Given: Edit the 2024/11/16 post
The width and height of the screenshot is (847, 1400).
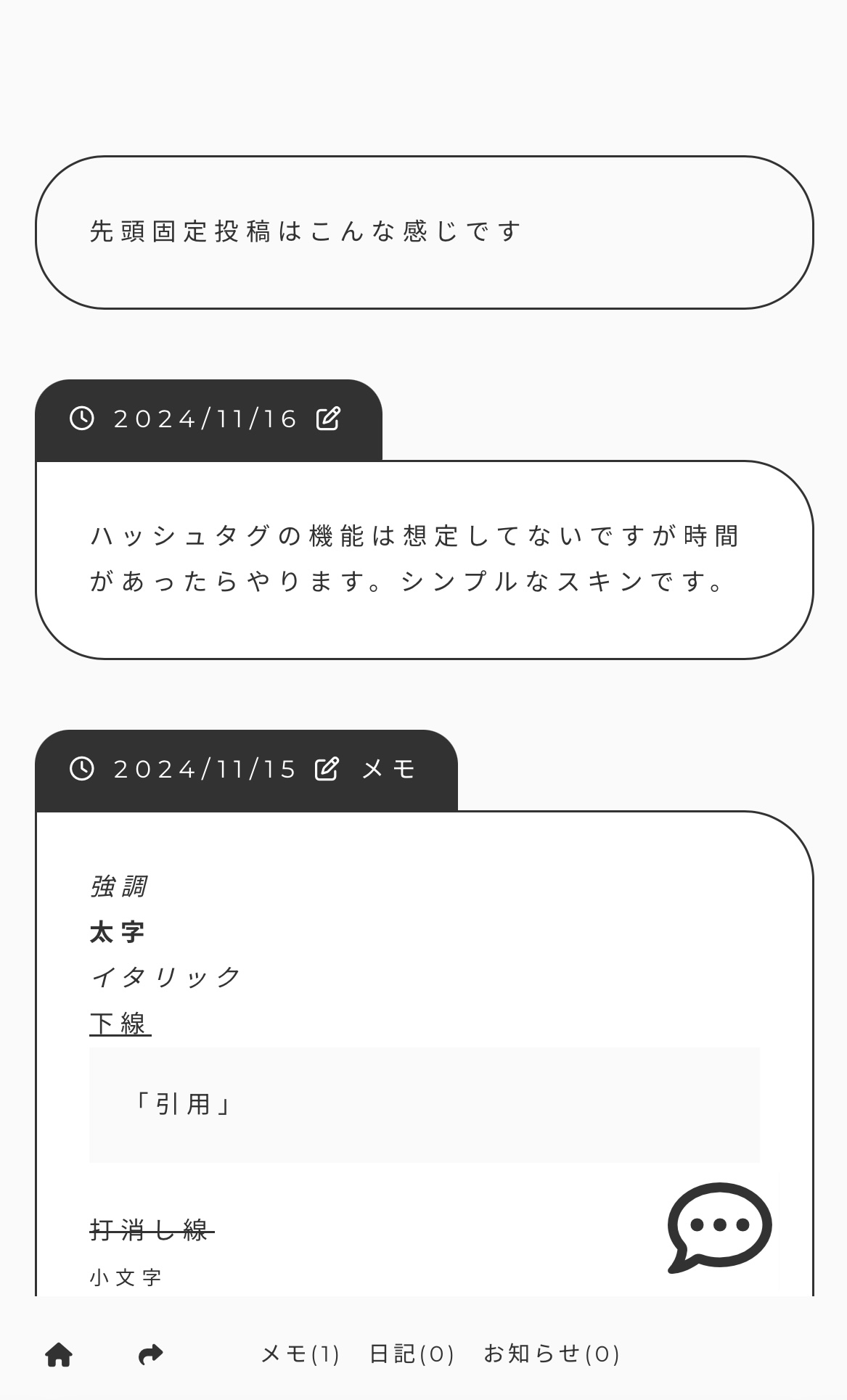Looking at the screenshot, I should pos(328,419).
